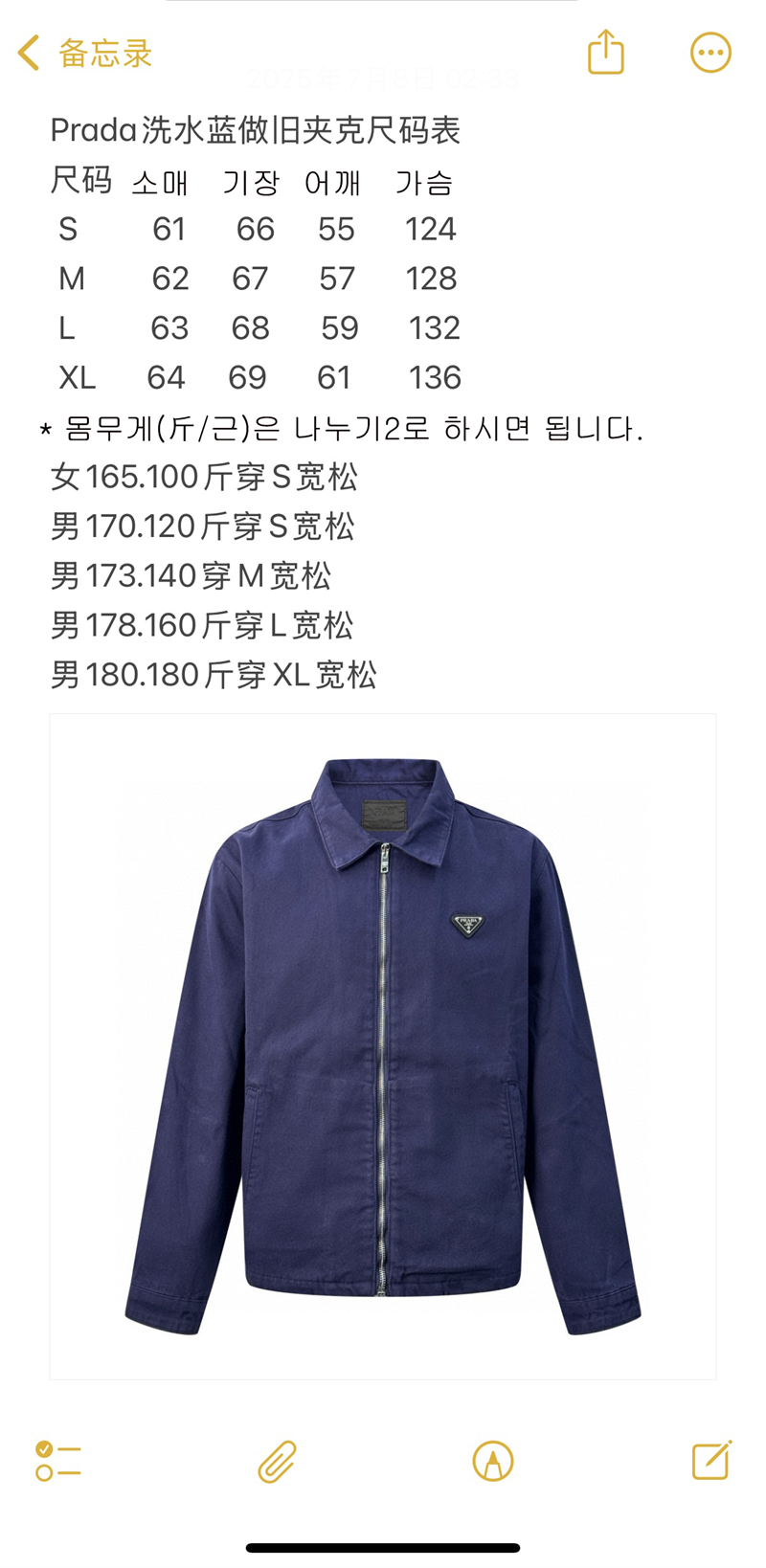The height and width of the screenshot is (1568, 766).
Task: Attach a file with the paperclip
Action: [277, 1461]
